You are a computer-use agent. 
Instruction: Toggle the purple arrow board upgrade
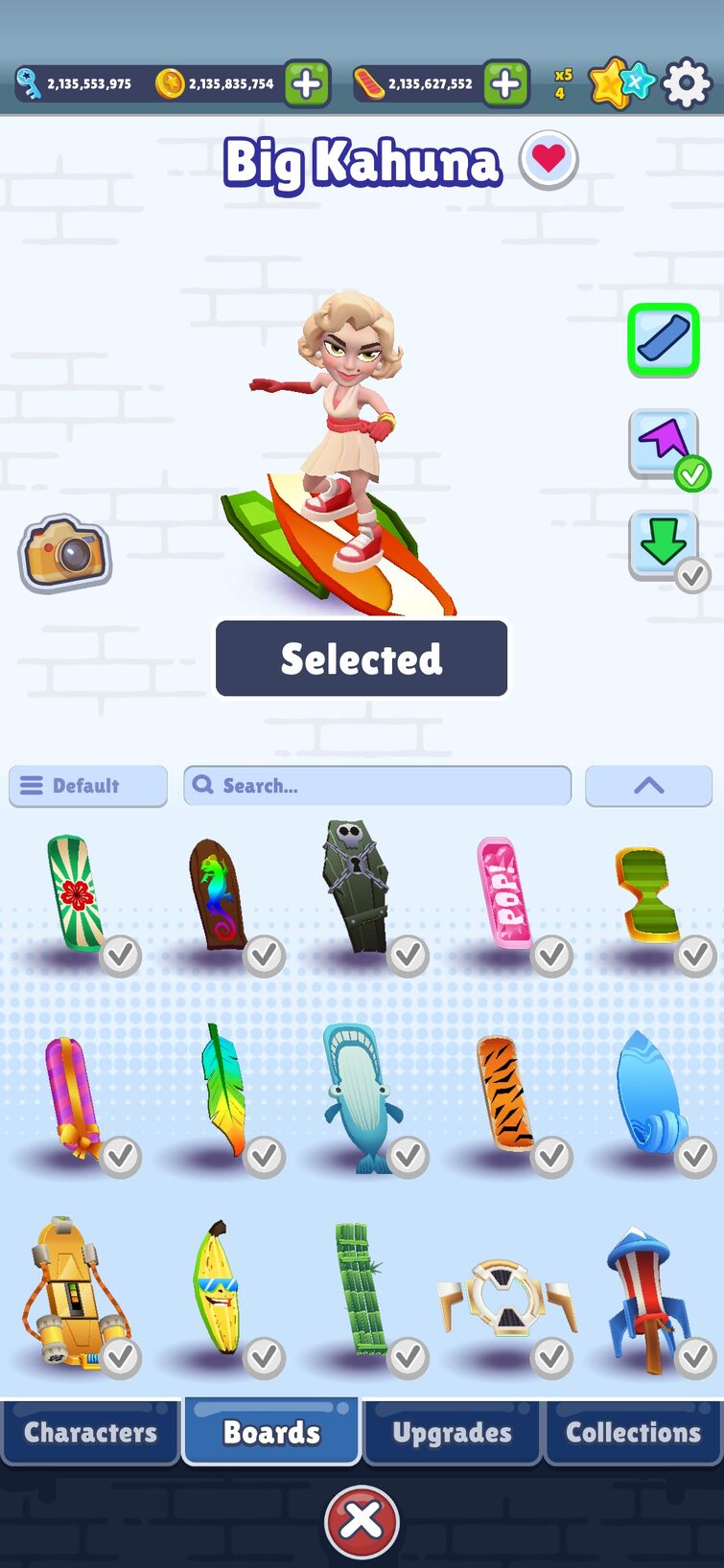[x=664, y=444]
